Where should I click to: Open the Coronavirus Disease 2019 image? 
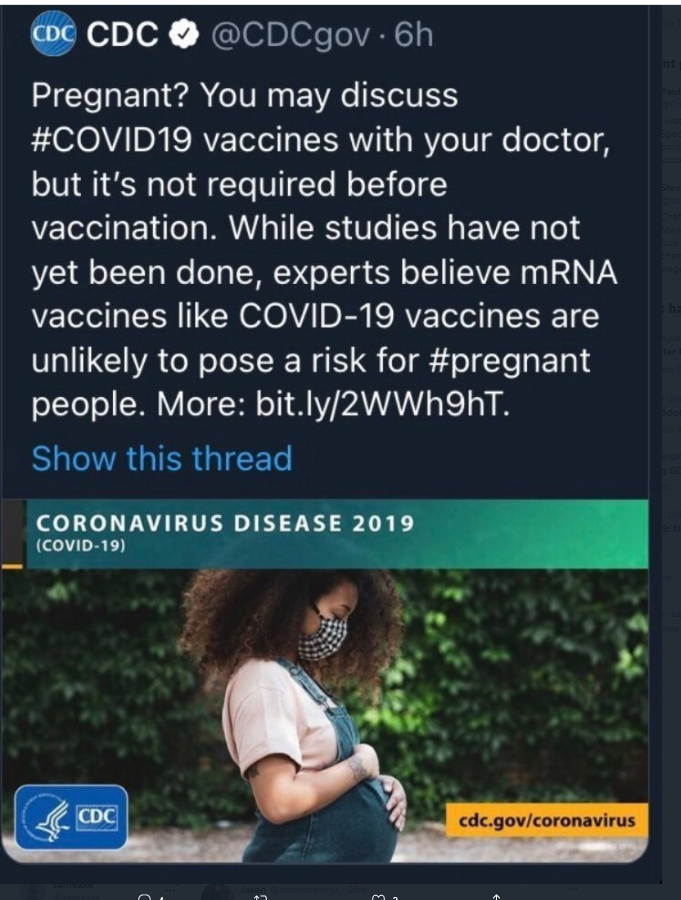click(x=324, y=681)
